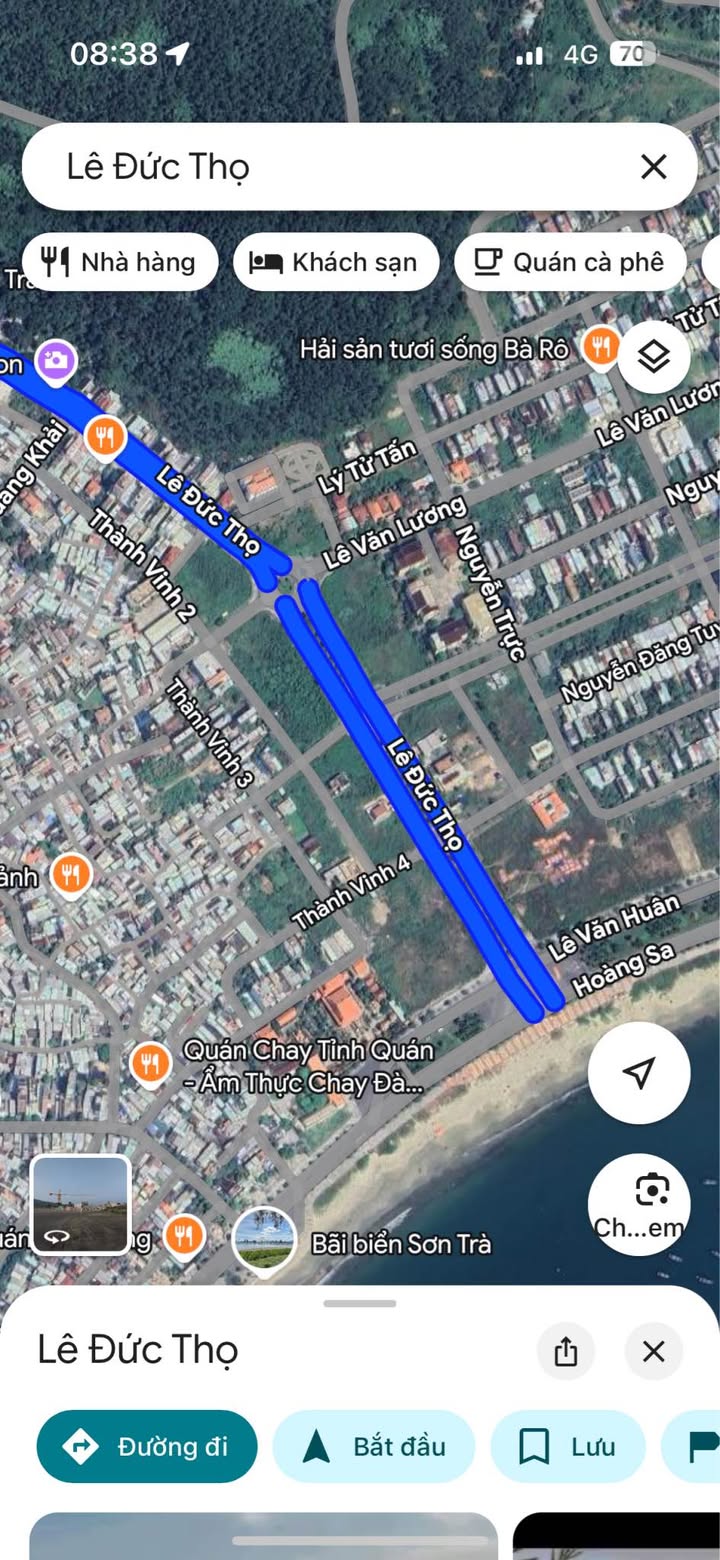Screen dimensions: 720x1560
Task: Open the map layers button
Action: [653, 357]
